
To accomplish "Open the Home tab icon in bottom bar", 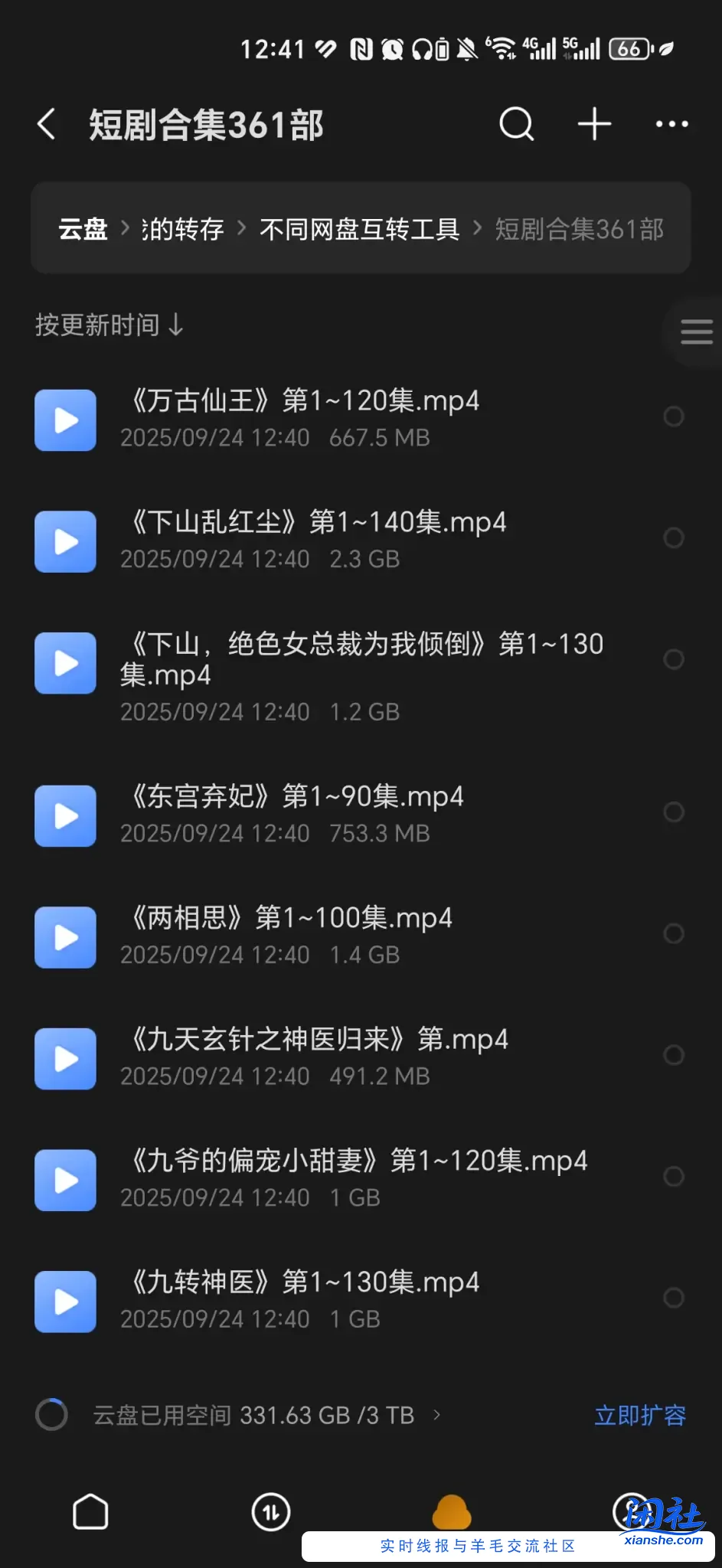I will coord(90,1512).
